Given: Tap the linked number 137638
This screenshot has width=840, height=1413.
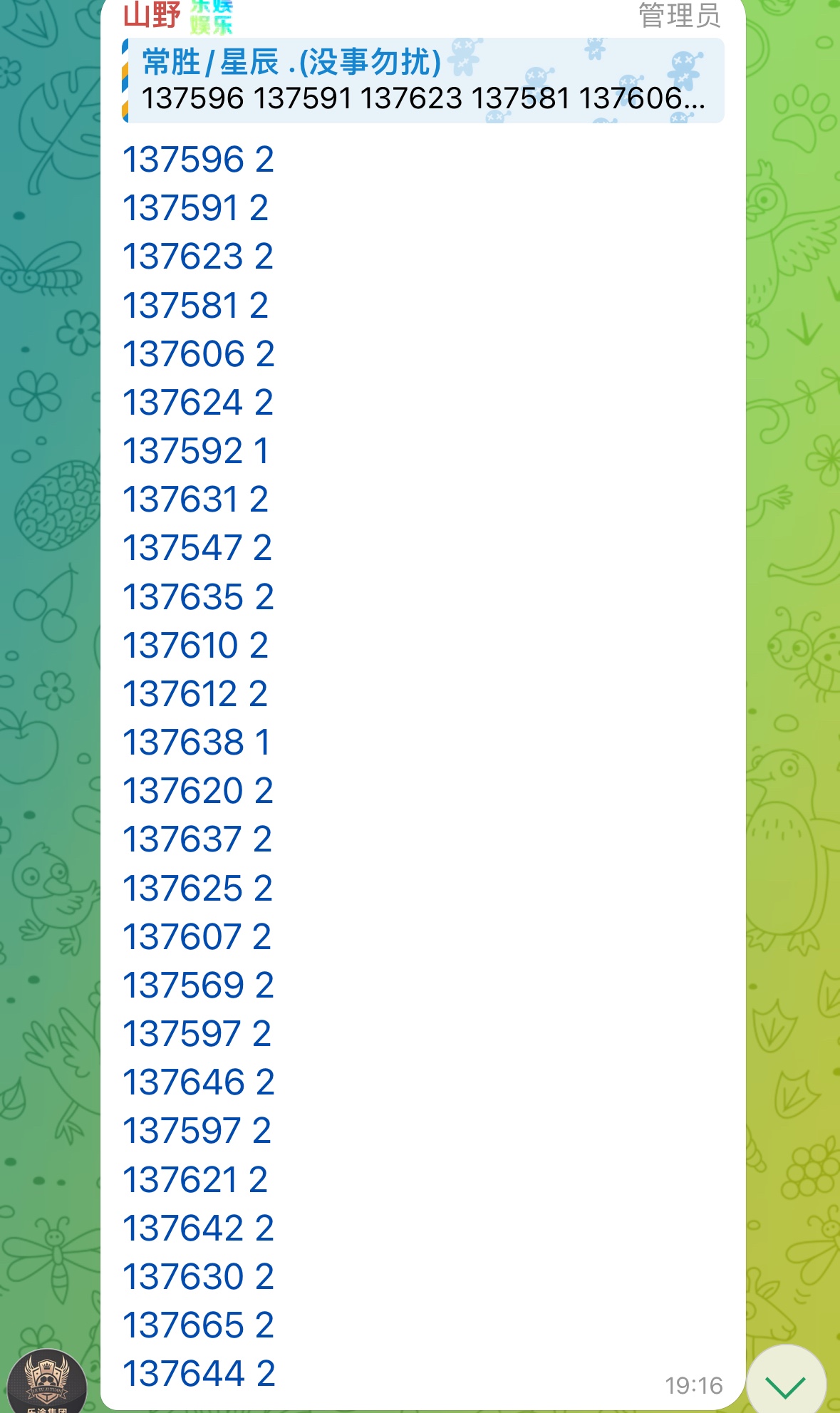Looking at the screenshot, I should (x=184, y=742).
